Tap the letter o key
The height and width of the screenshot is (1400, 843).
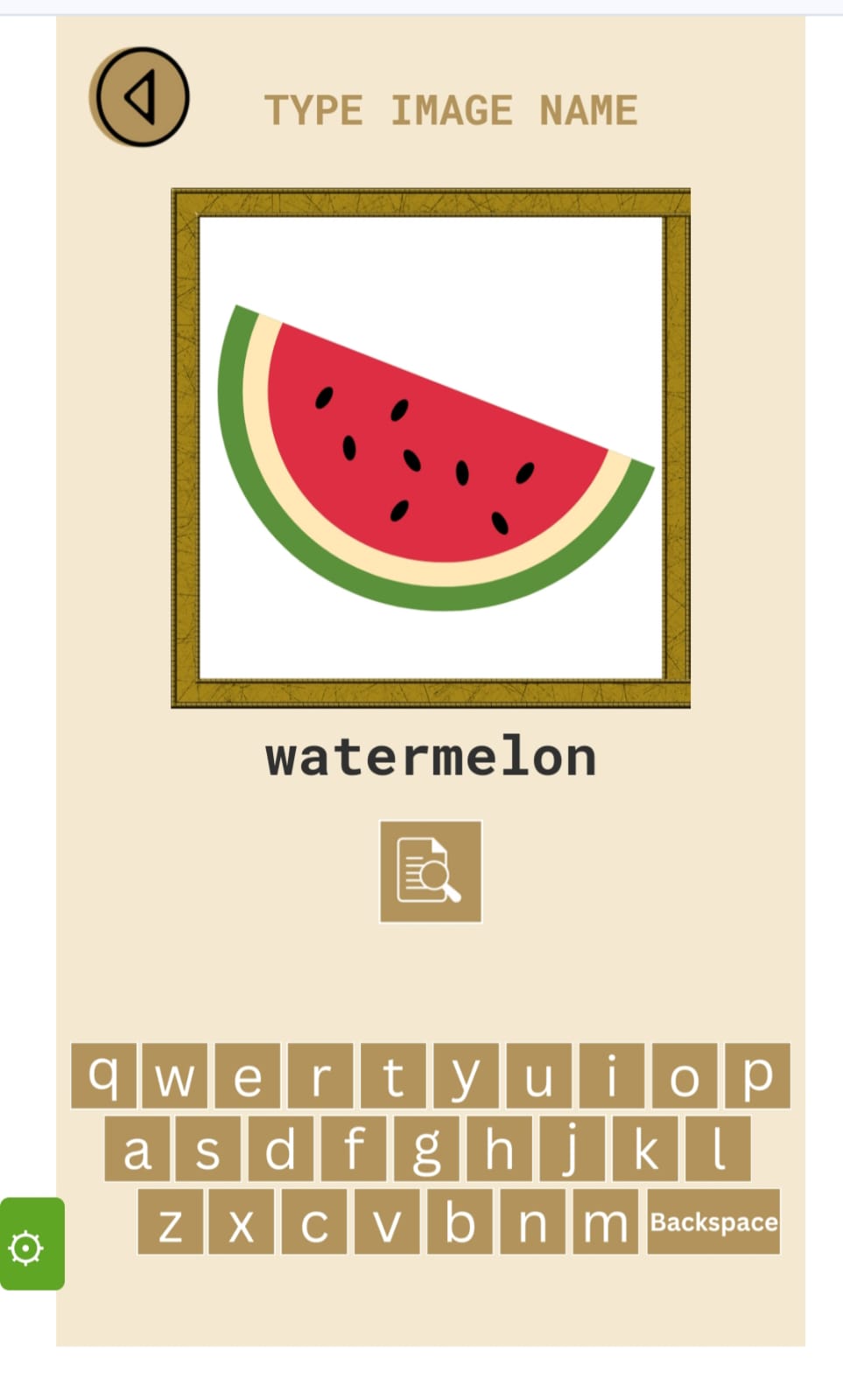click(685, 1075)
